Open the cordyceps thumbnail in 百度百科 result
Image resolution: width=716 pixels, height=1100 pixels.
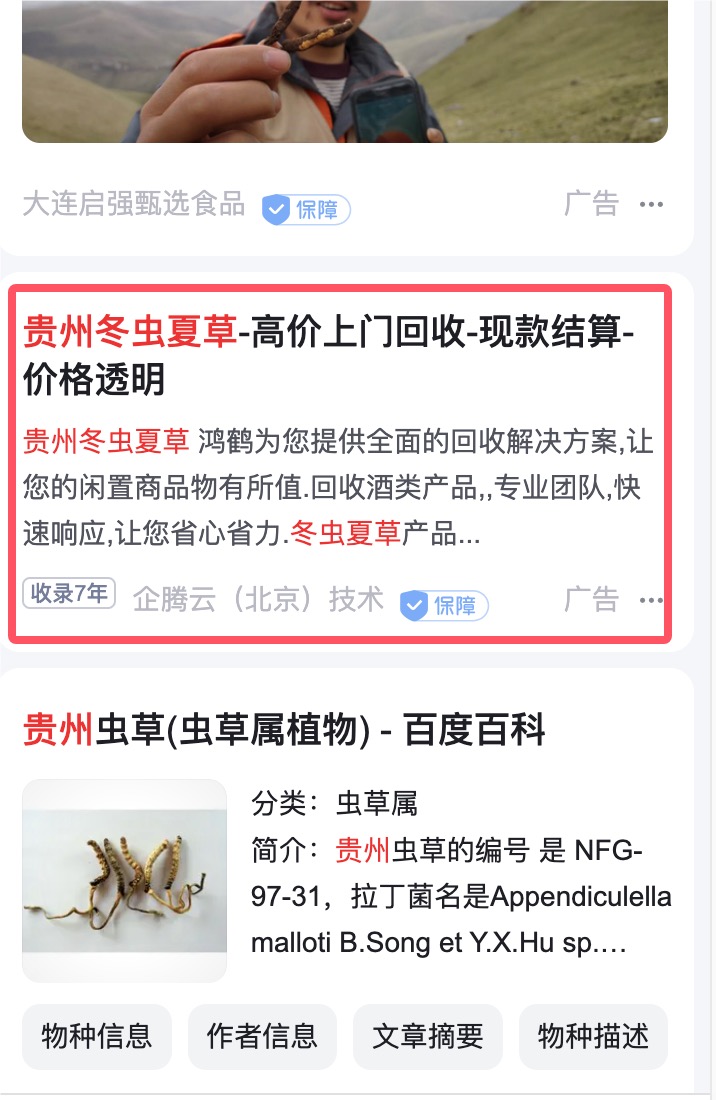click(125, 880)
